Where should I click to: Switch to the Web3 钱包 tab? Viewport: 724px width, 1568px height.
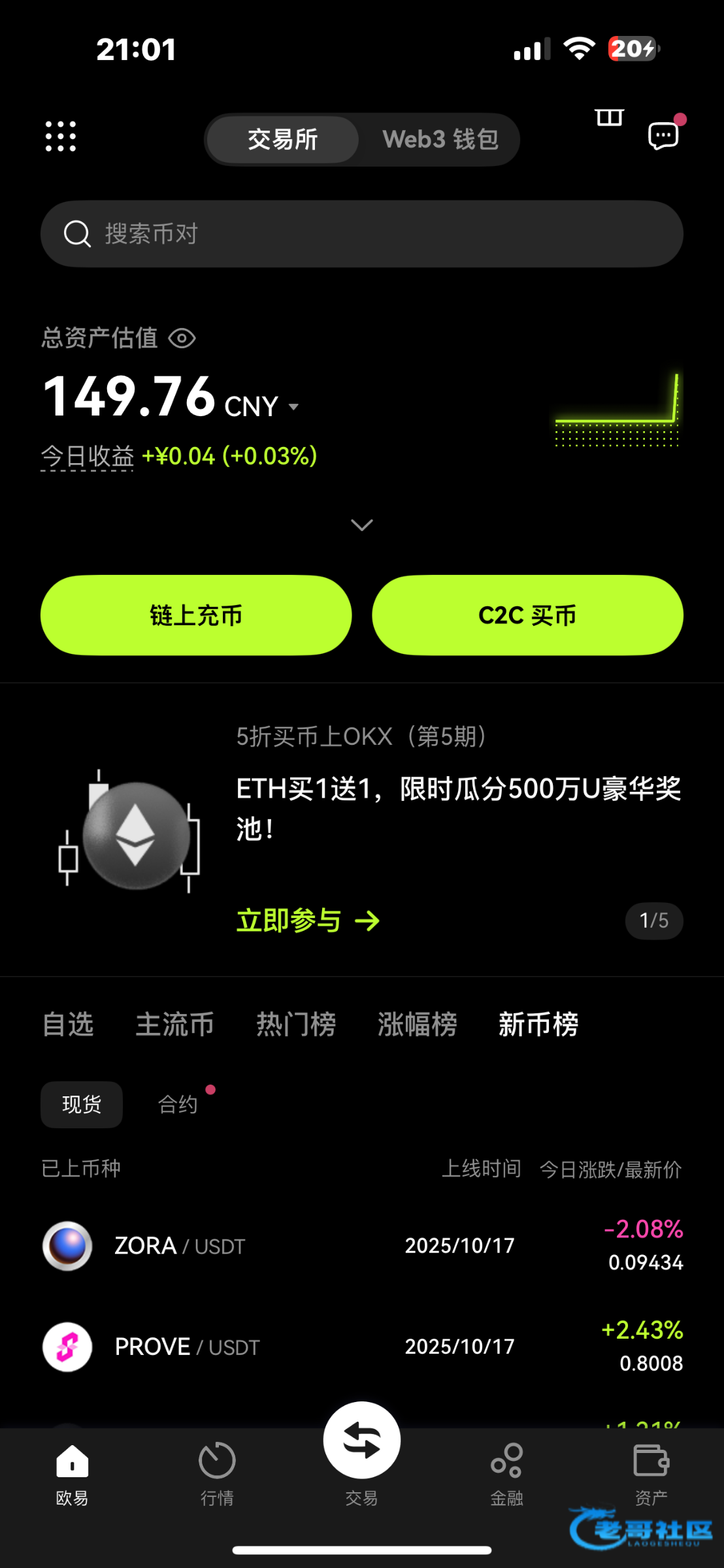(x=440, y=140)
